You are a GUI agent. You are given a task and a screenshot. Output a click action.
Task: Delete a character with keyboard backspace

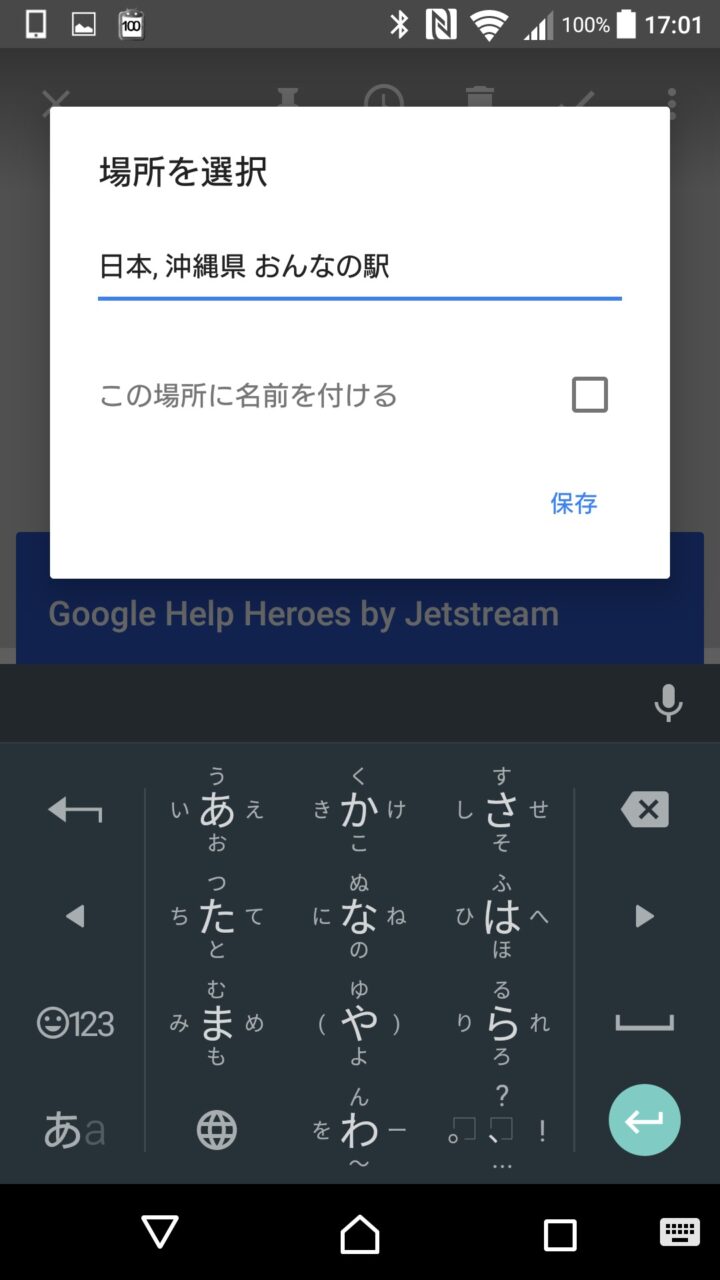645,810
